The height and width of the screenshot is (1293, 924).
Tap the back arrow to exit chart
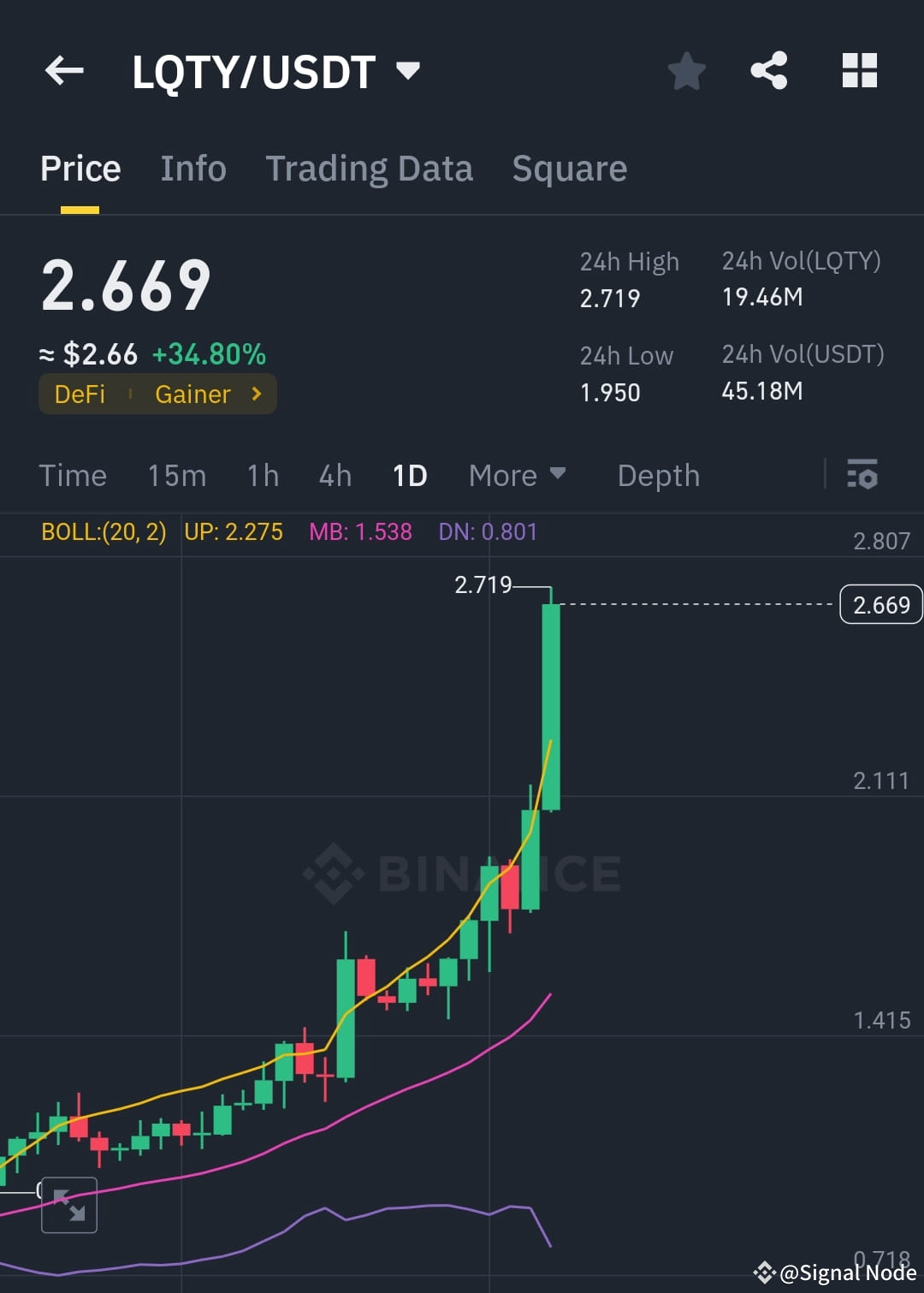(64, 71)
